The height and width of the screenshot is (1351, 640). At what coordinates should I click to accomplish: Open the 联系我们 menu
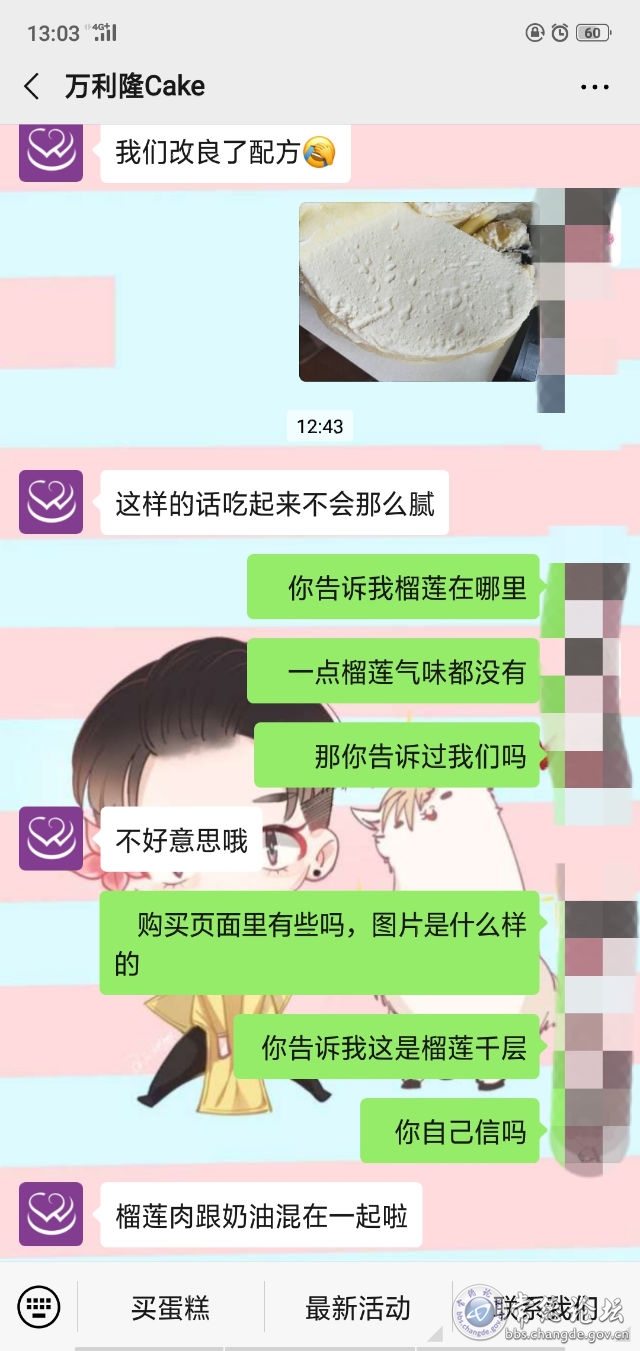pyautogui.click(x=546, y=1307)
